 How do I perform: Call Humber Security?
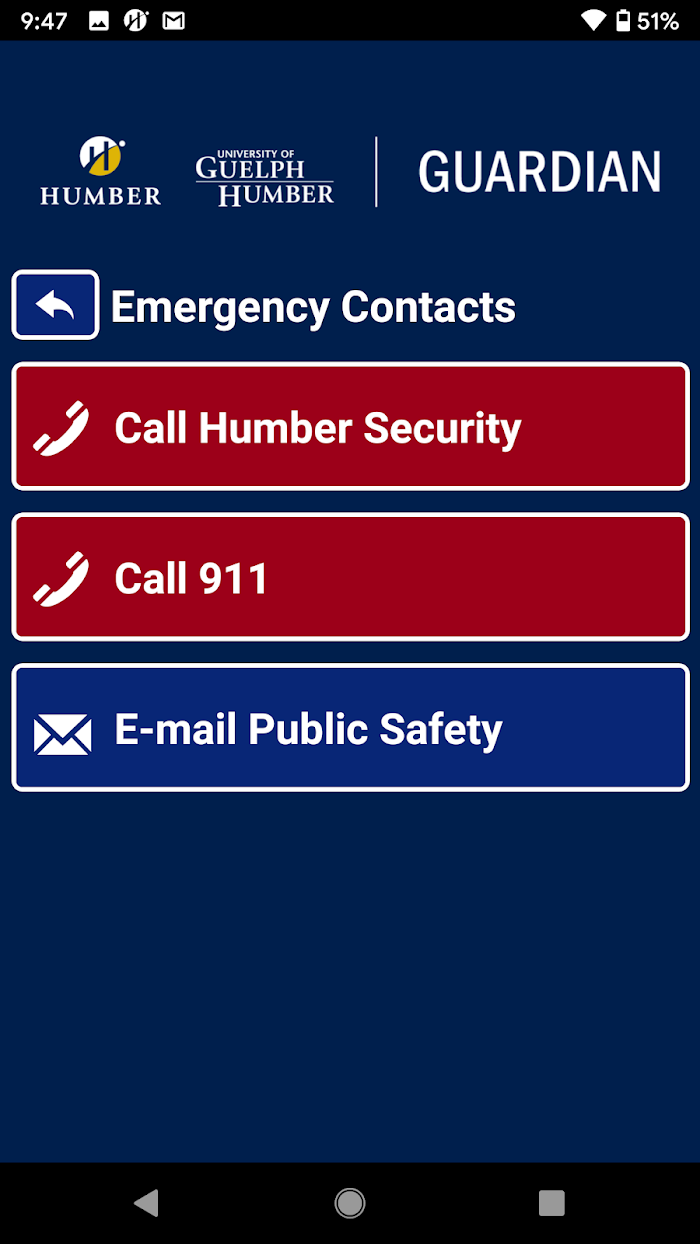(x=350, y=427)
